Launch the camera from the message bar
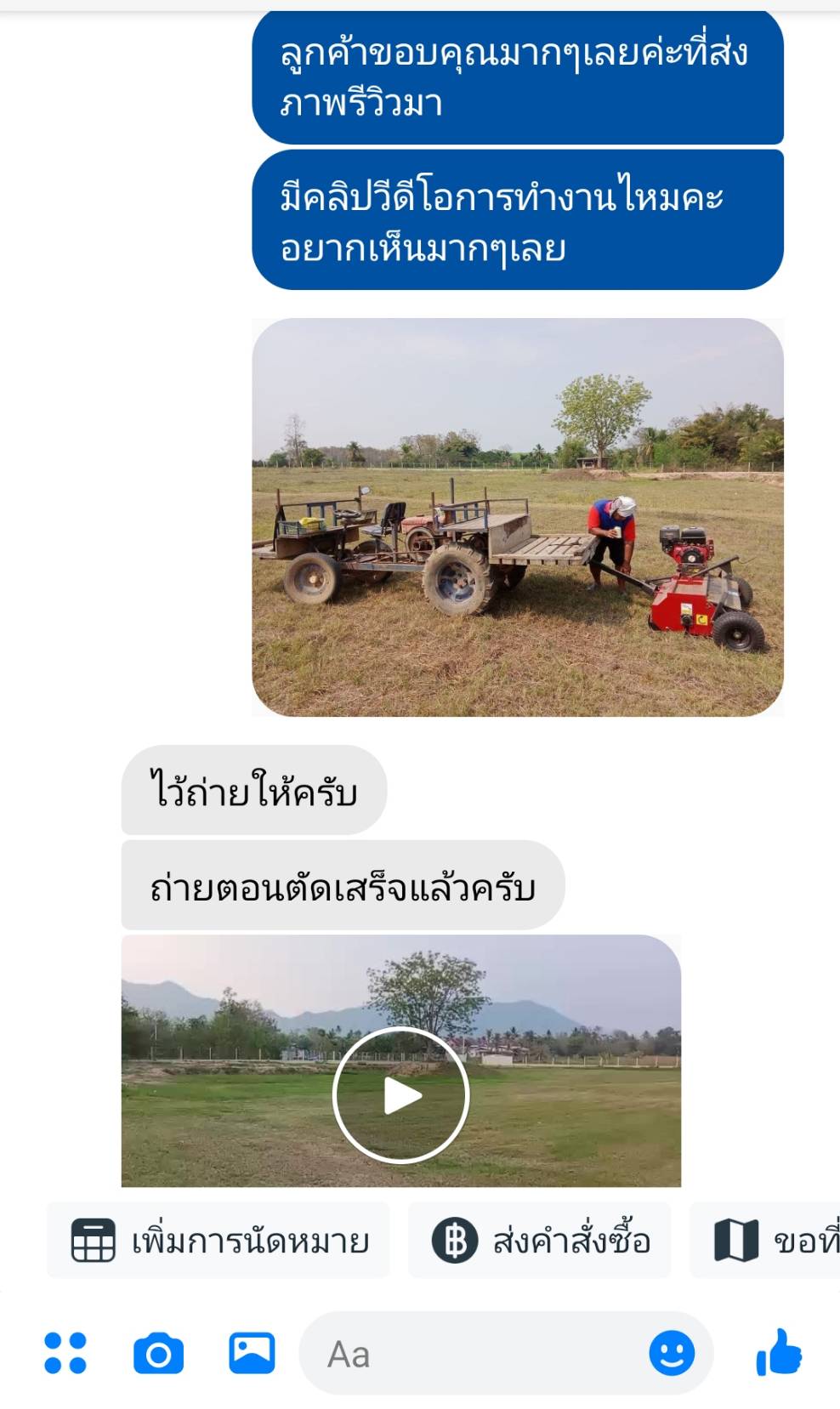840x1409 pixels. [158, 1353]
